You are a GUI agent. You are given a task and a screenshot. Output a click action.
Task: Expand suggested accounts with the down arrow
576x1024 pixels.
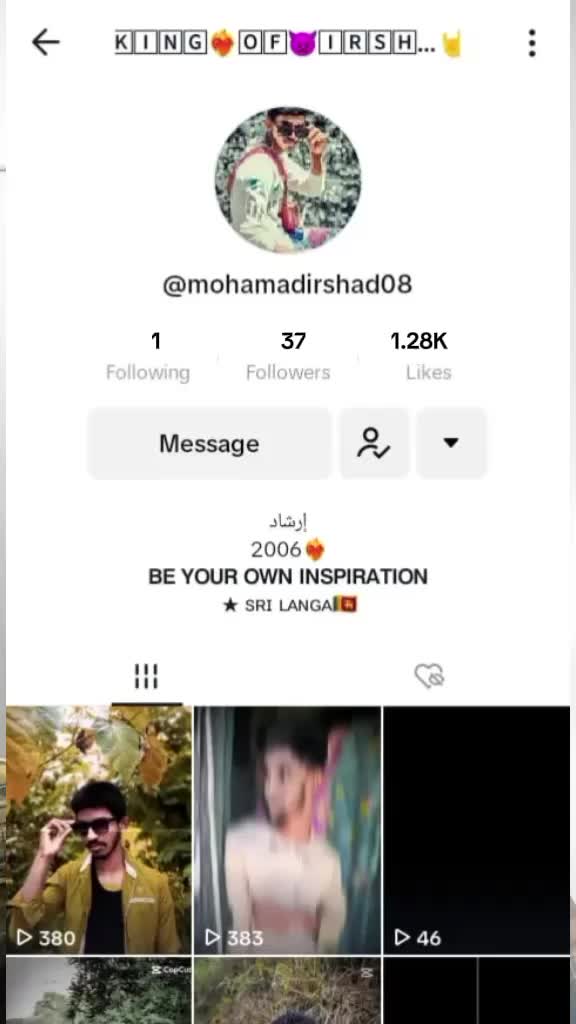point(451,443)
